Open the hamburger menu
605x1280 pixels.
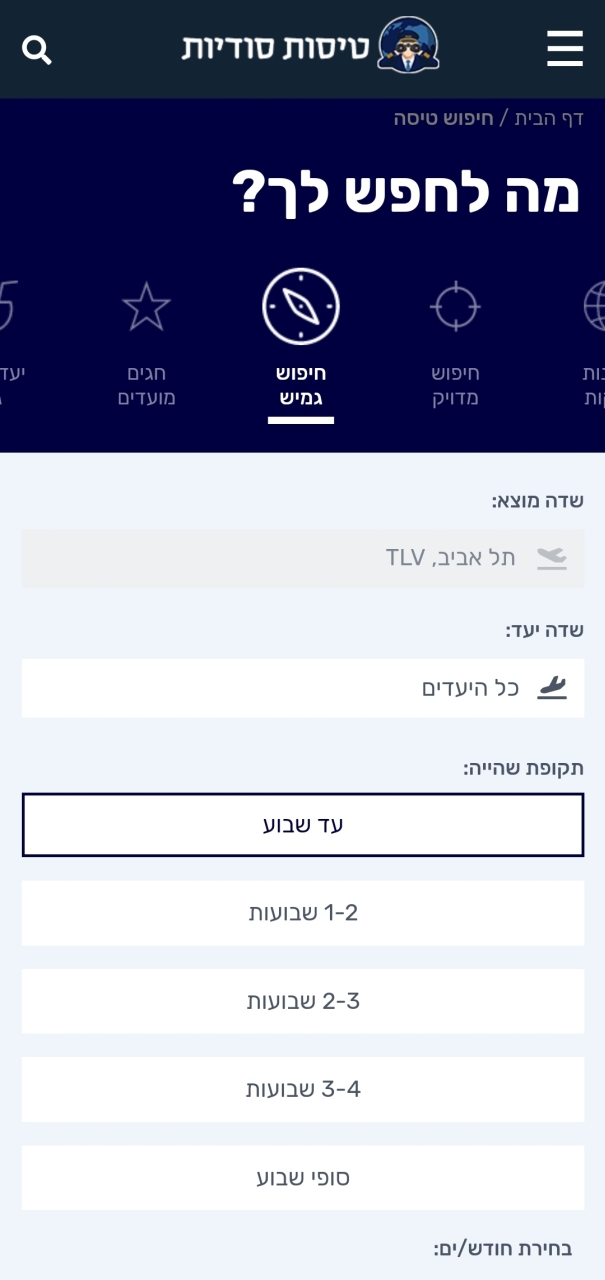(x=565, y=48)
